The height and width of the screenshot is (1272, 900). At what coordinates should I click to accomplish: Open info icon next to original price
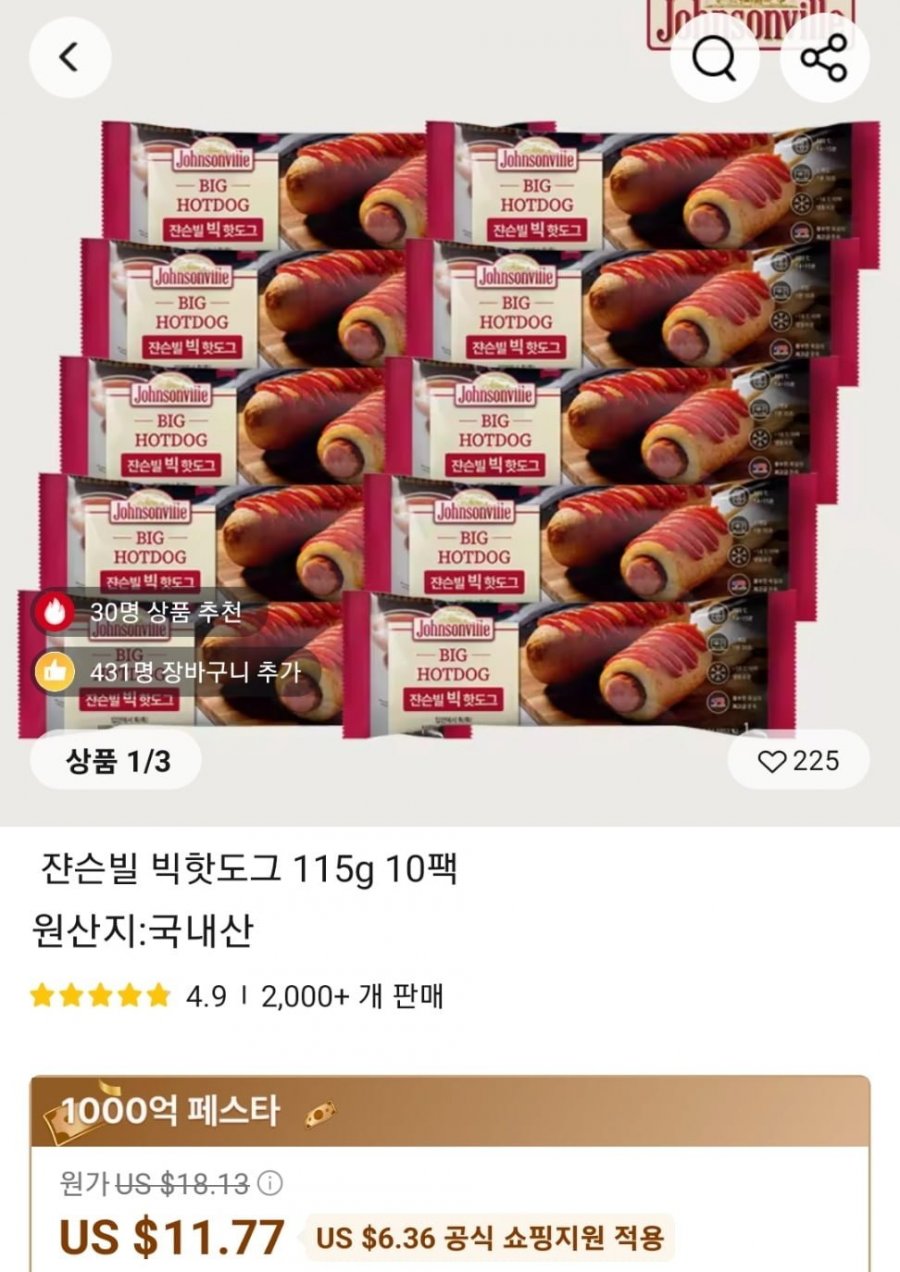[x=270, y=1184]
